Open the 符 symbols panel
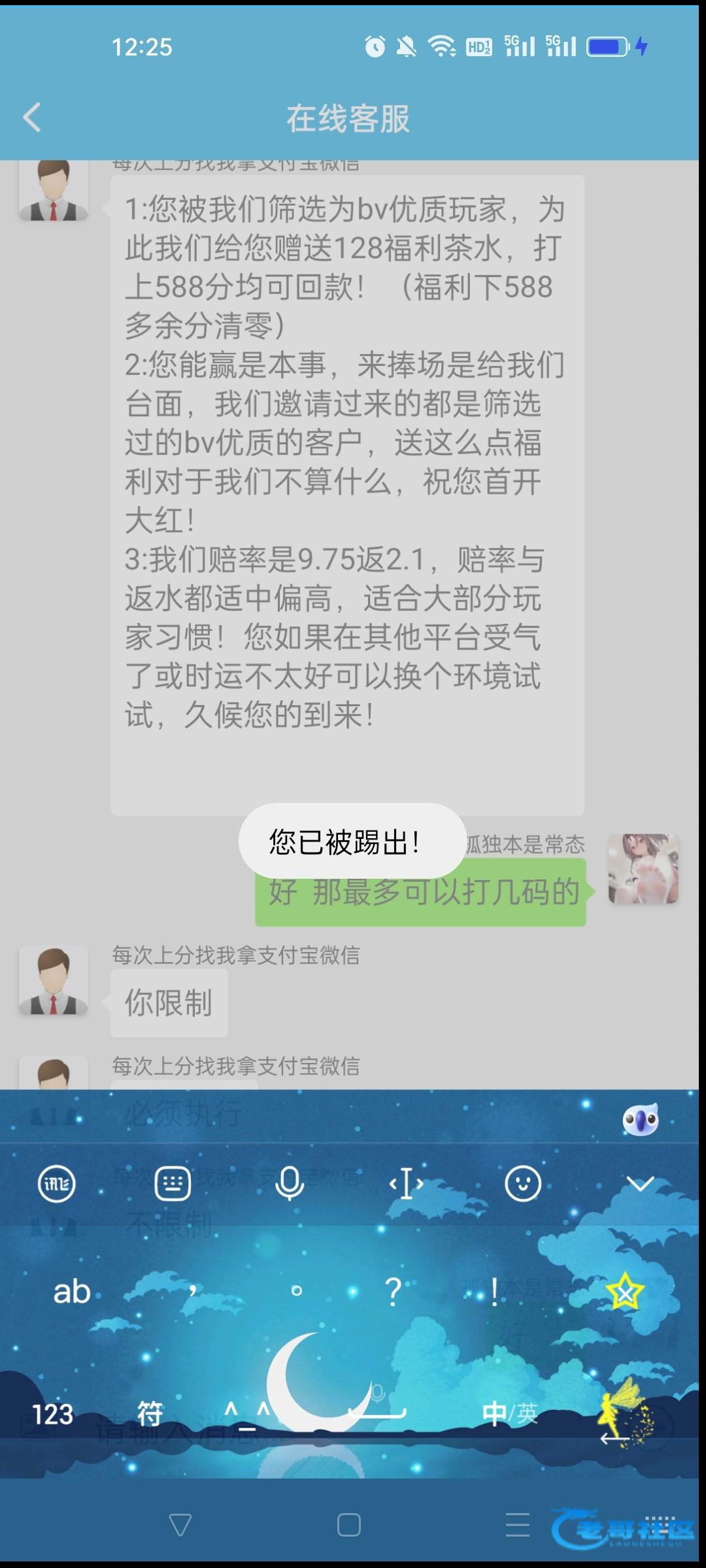This screenshot has height=1568, width=706. click(x=150, y=1414)
